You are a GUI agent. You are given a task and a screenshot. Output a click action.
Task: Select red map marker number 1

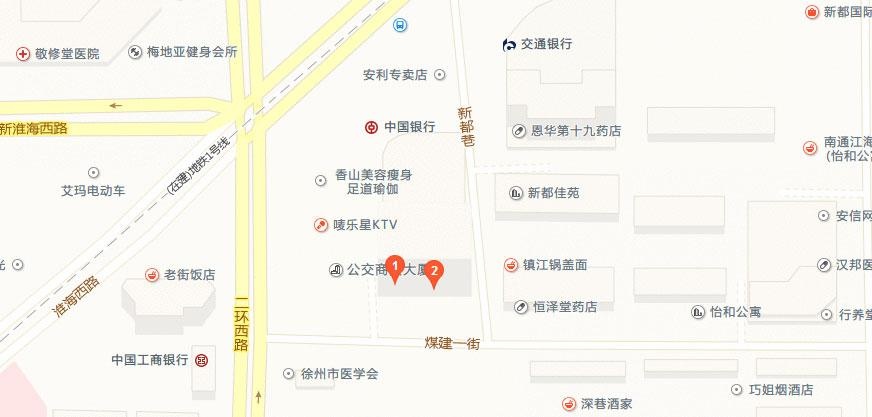pyautogui.click(x=395, y=267)
